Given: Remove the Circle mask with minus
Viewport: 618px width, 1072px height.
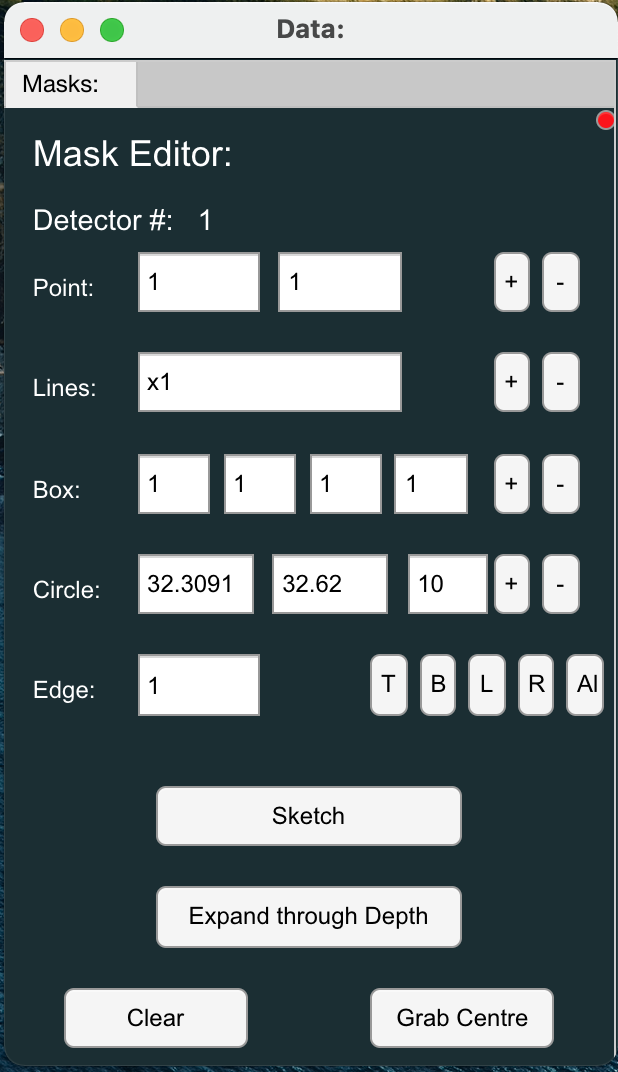Looking at the screenshot, I should point(560,584).
